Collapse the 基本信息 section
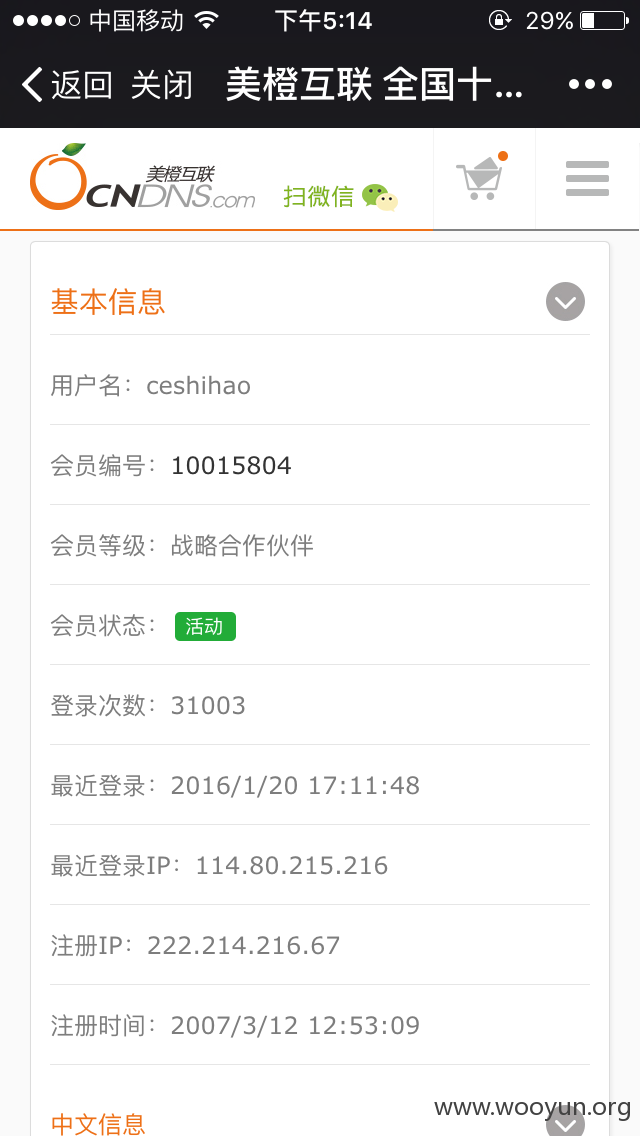This screenshot has width=640, height=1136. click(565, 301)
